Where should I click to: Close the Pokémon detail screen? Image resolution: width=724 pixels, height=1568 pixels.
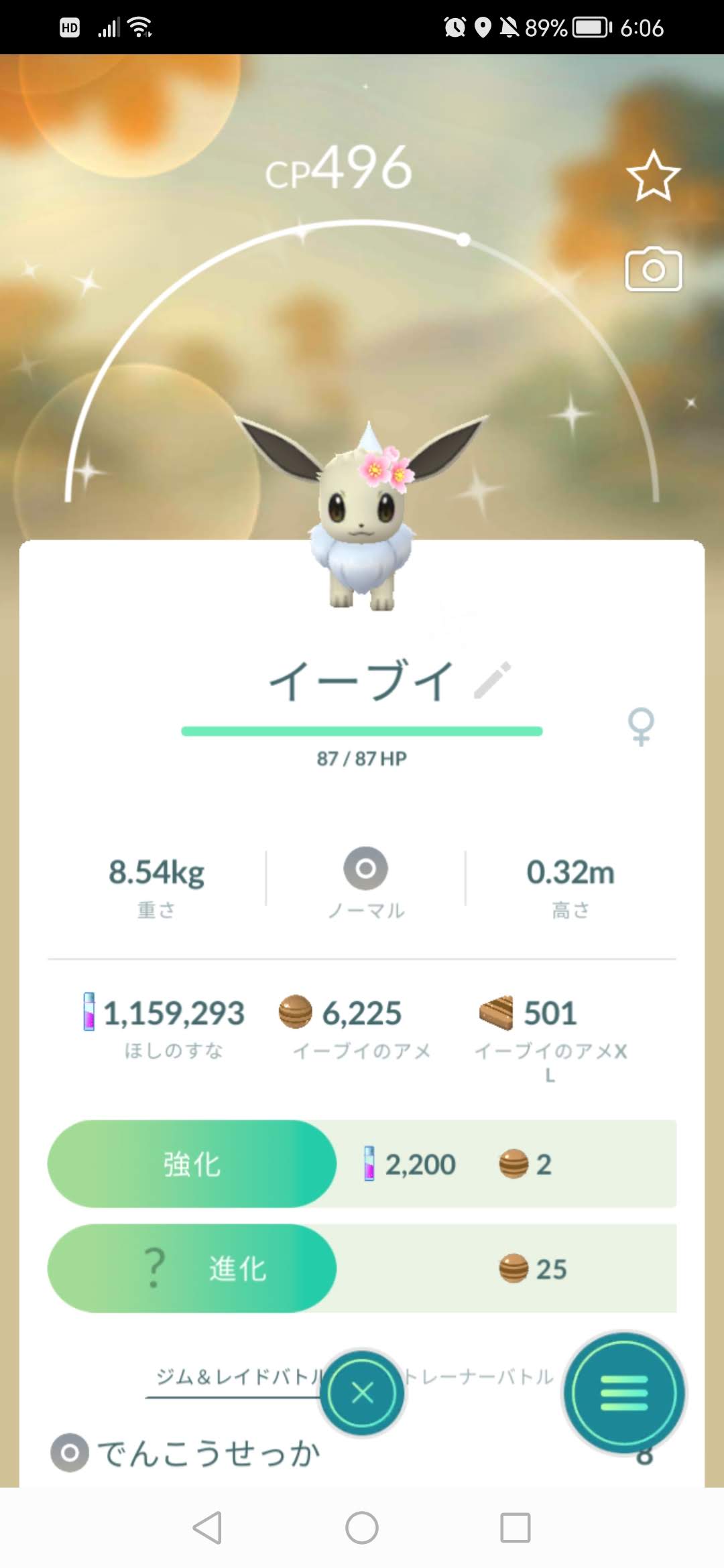tap(362, 1394)
